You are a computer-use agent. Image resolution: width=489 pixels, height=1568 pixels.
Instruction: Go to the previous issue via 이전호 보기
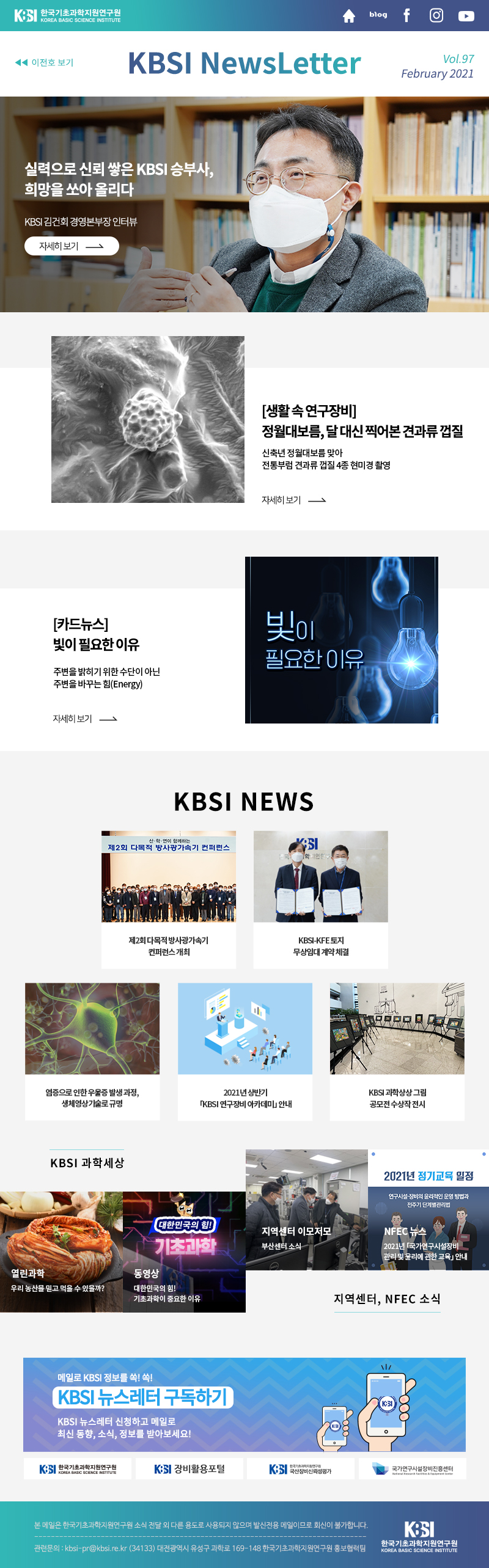click(x=45, y=62)
